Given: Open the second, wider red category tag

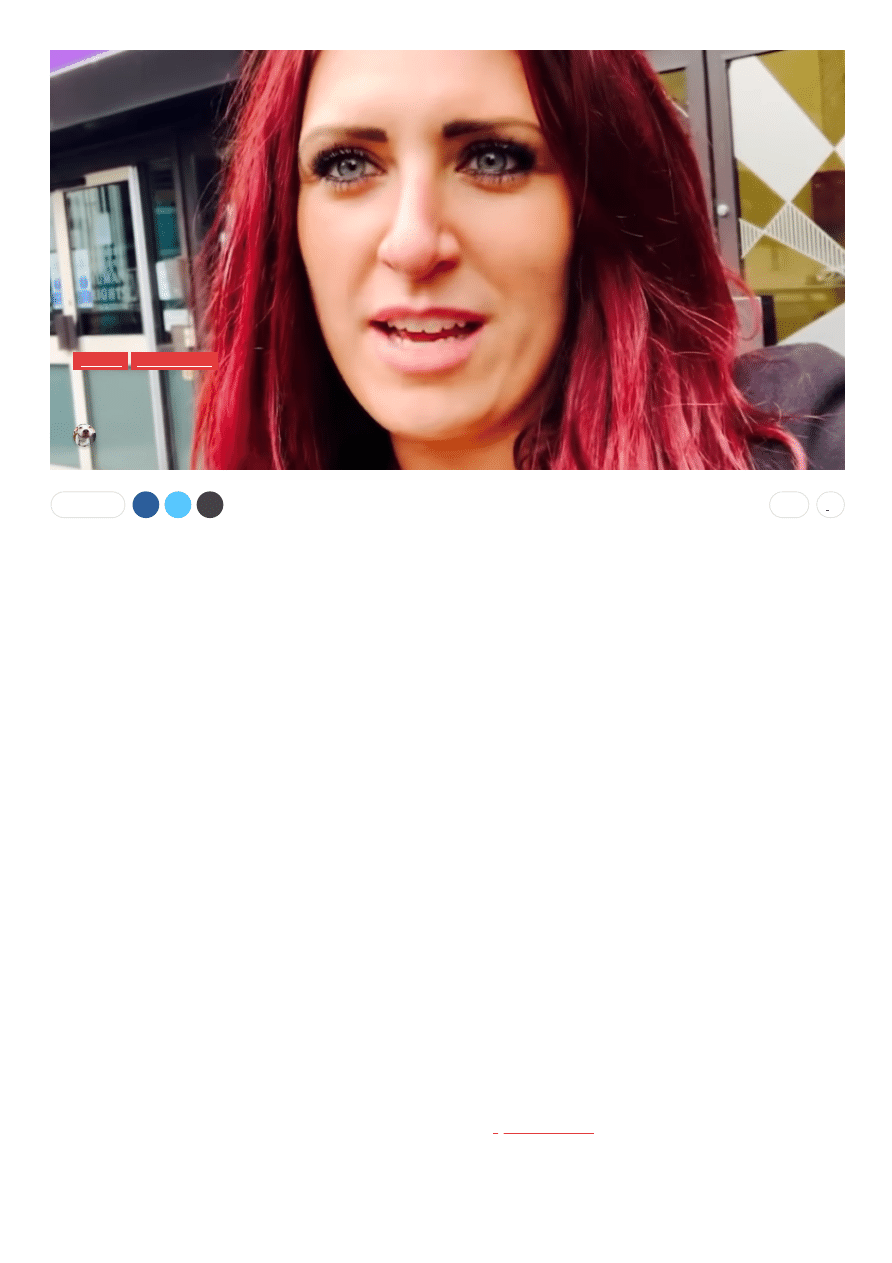Looking at the screenshot, I should tap(174, 360).
